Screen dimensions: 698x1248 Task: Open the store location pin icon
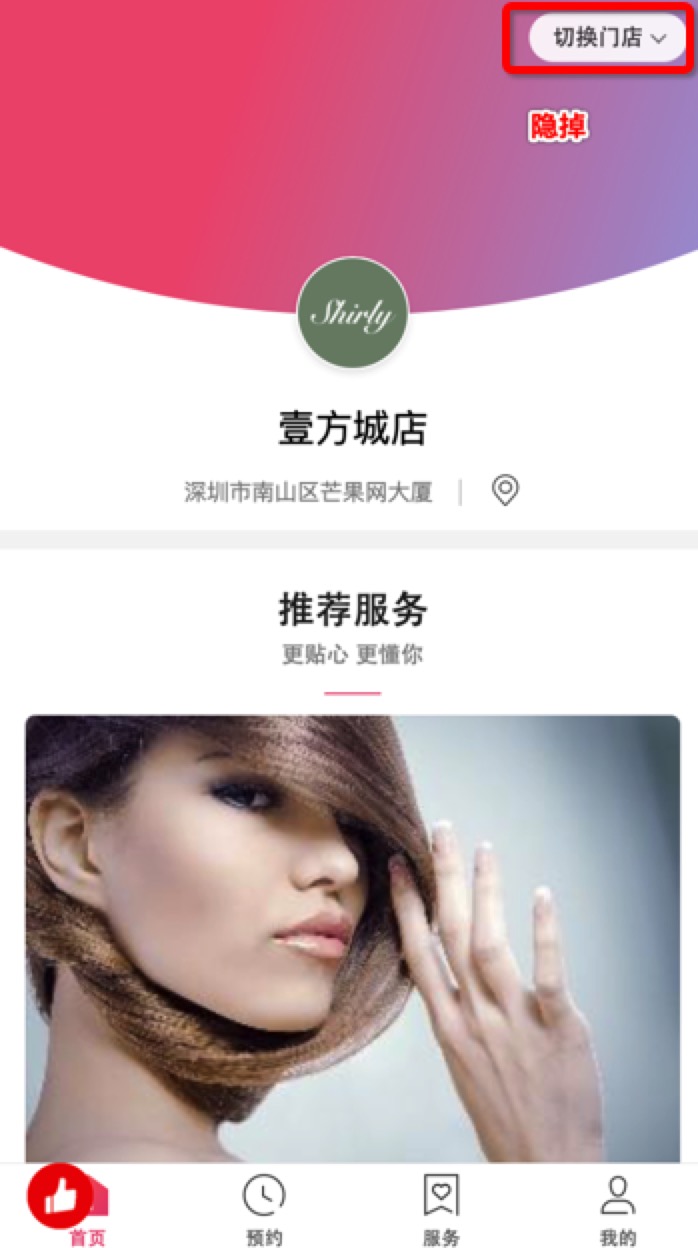(x=506, y=490)
